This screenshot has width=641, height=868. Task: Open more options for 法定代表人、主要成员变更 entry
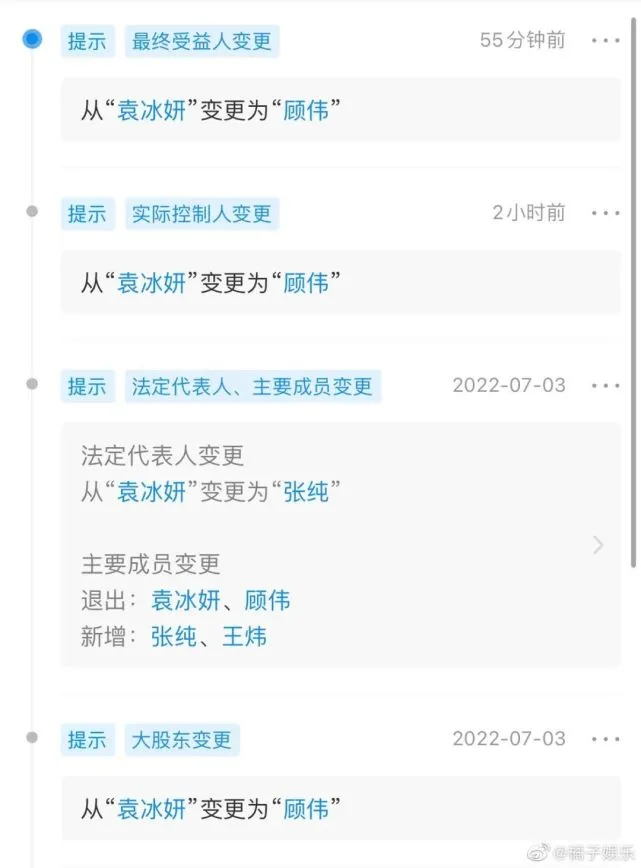coord(606,386)
